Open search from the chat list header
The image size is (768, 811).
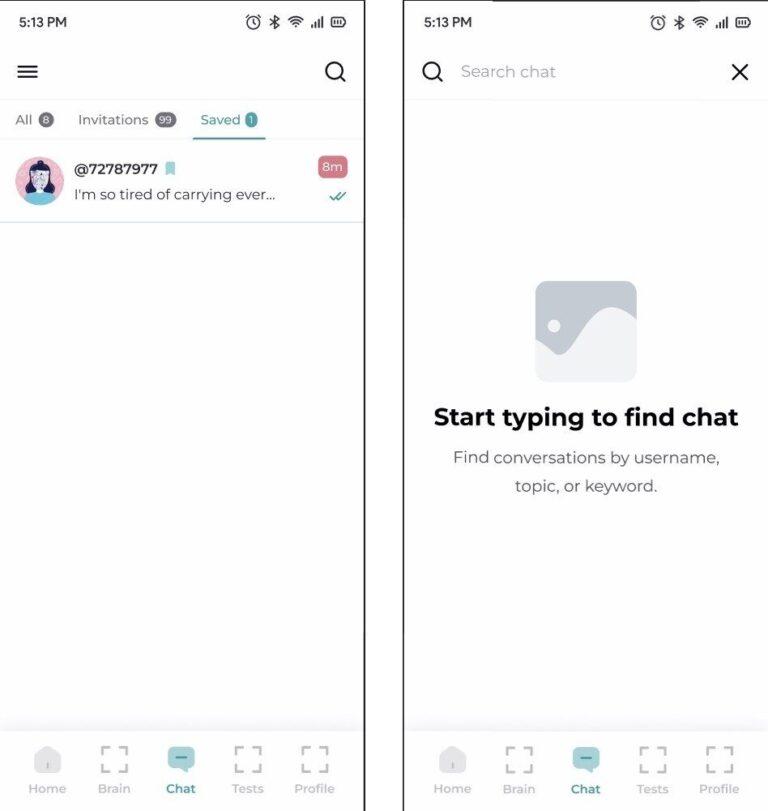[x=335, y=72]
